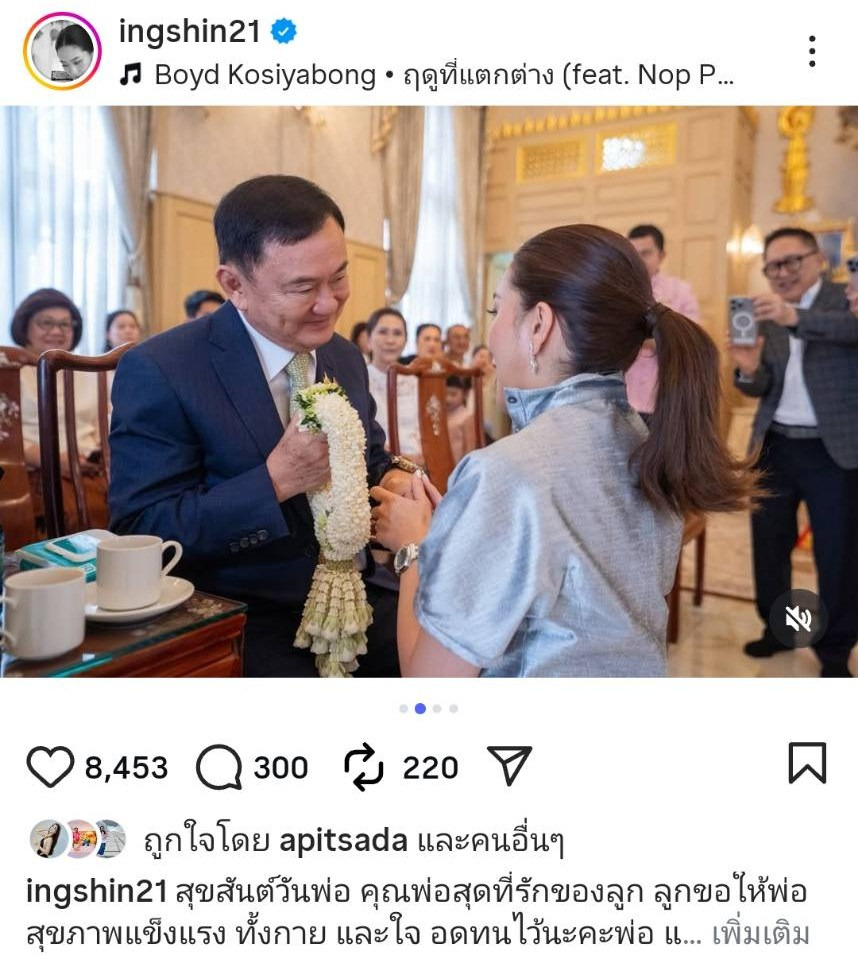Open the post overflow menu

[x=812, y=51]
